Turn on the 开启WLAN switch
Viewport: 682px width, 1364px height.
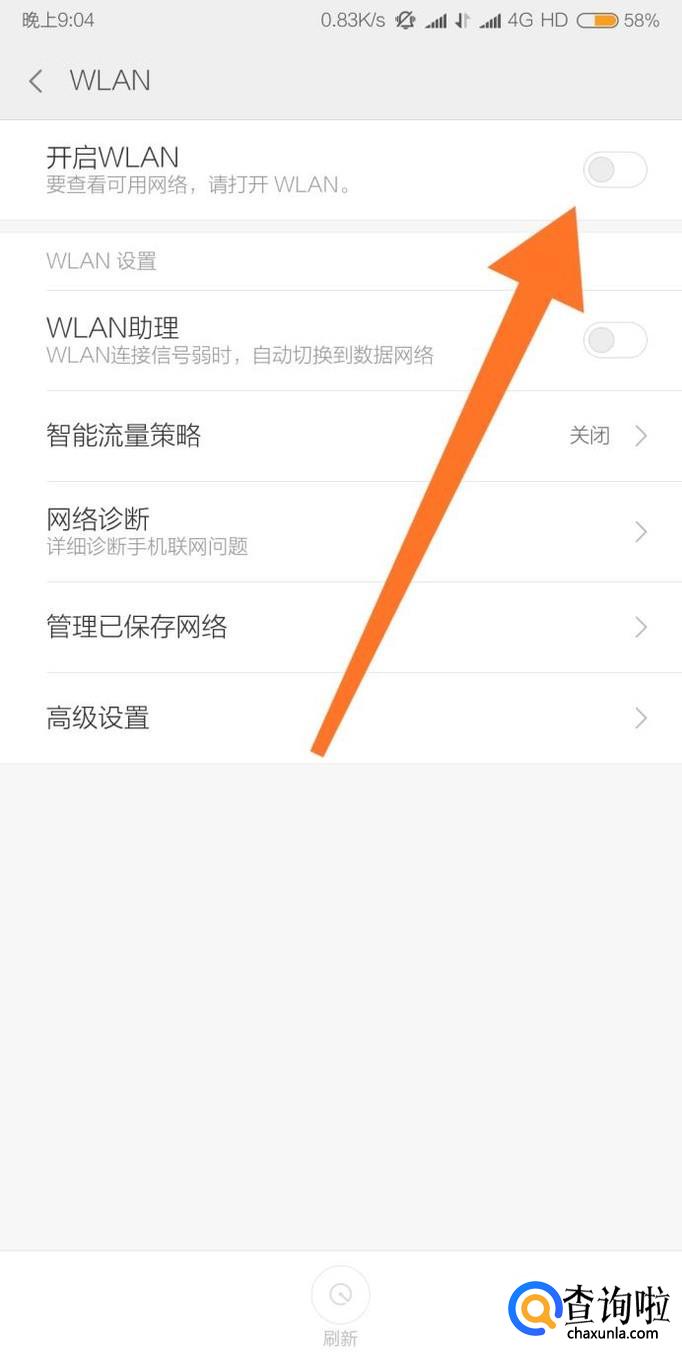614,170
